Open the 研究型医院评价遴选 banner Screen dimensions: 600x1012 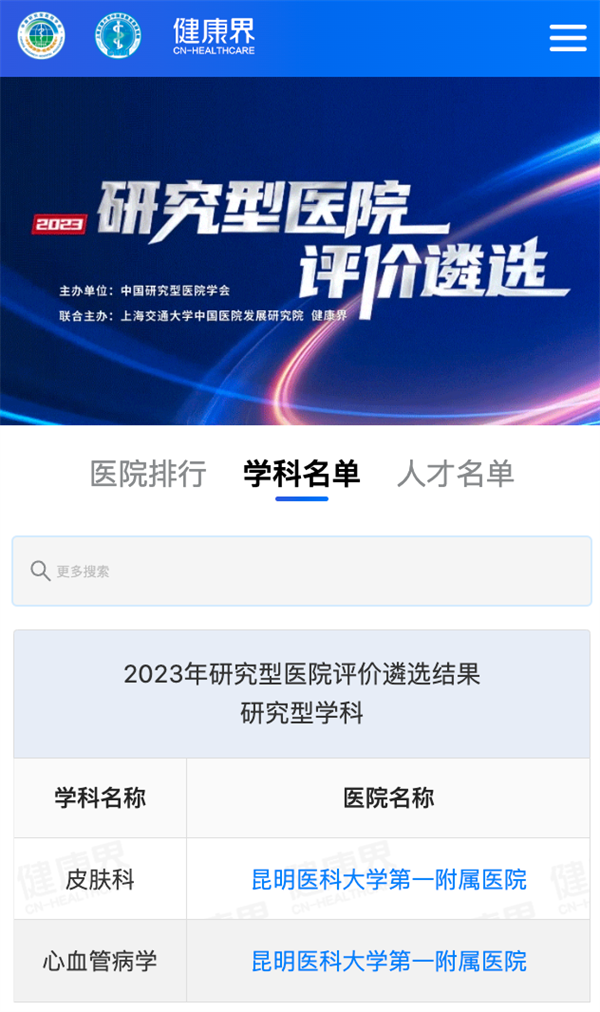pyautogui.click(x=300, y=250)
